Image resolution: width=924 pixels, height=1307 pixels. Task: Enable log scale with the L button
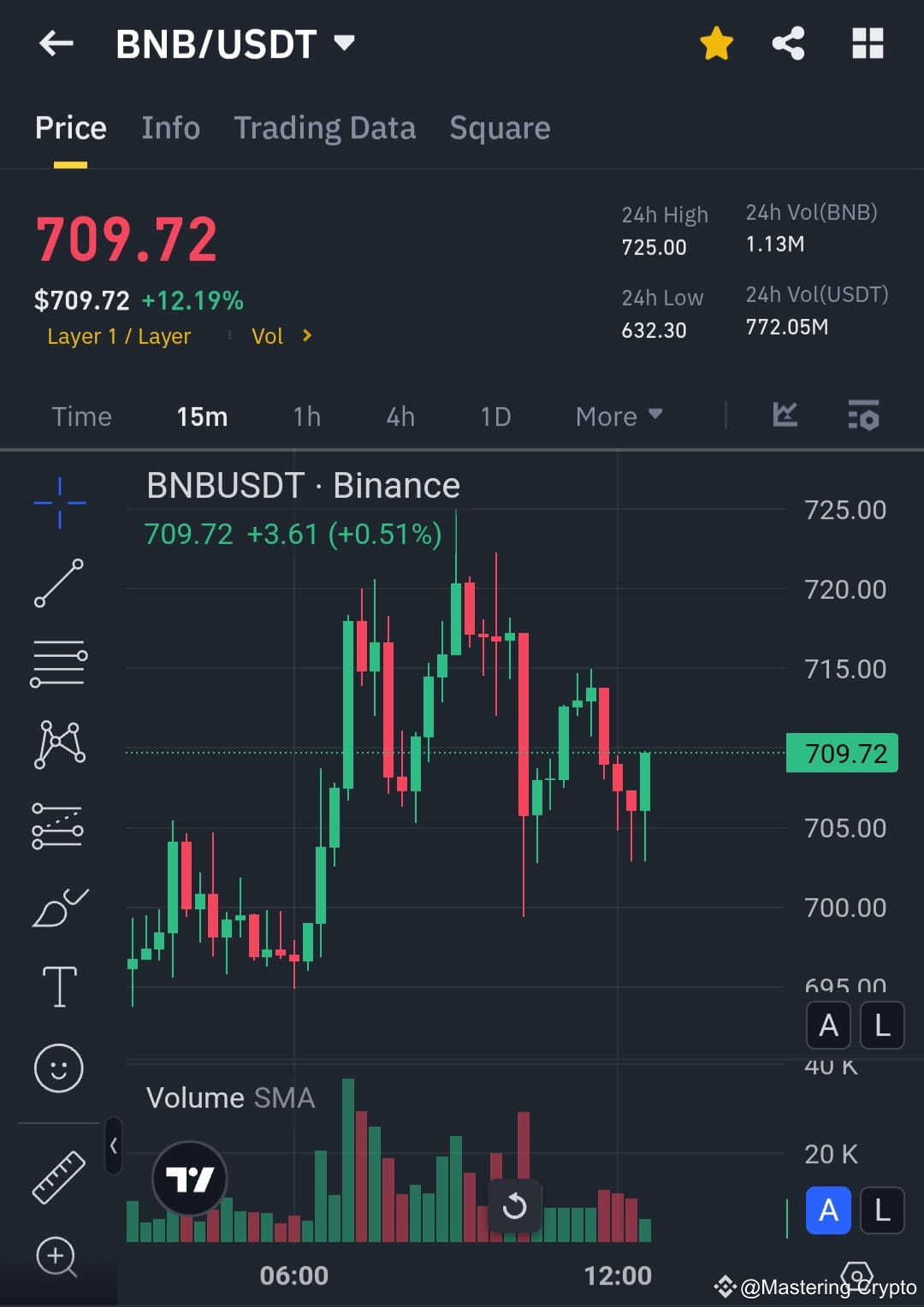(881, 1025)
